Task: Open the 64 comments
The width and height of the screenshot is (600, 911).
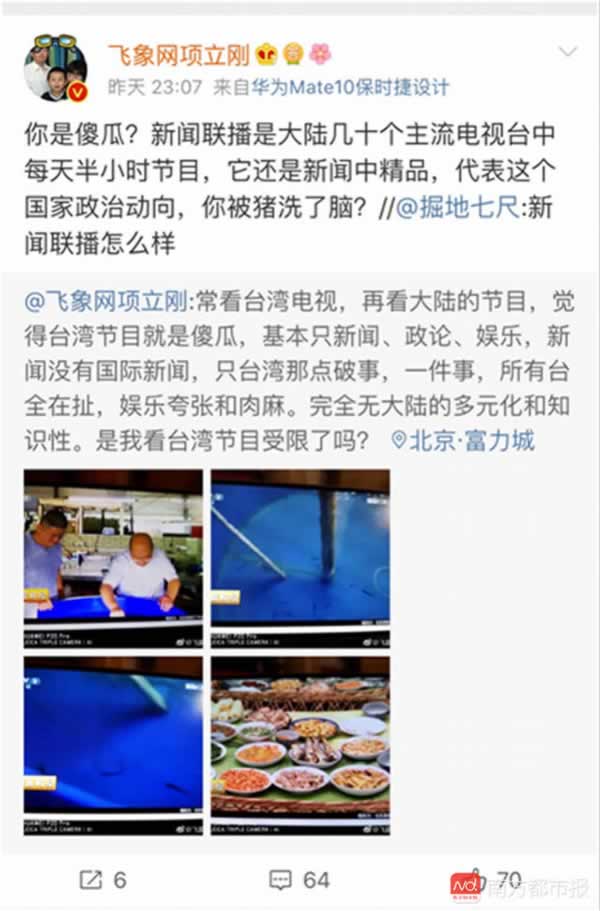Action: click(x=299, y=880)
